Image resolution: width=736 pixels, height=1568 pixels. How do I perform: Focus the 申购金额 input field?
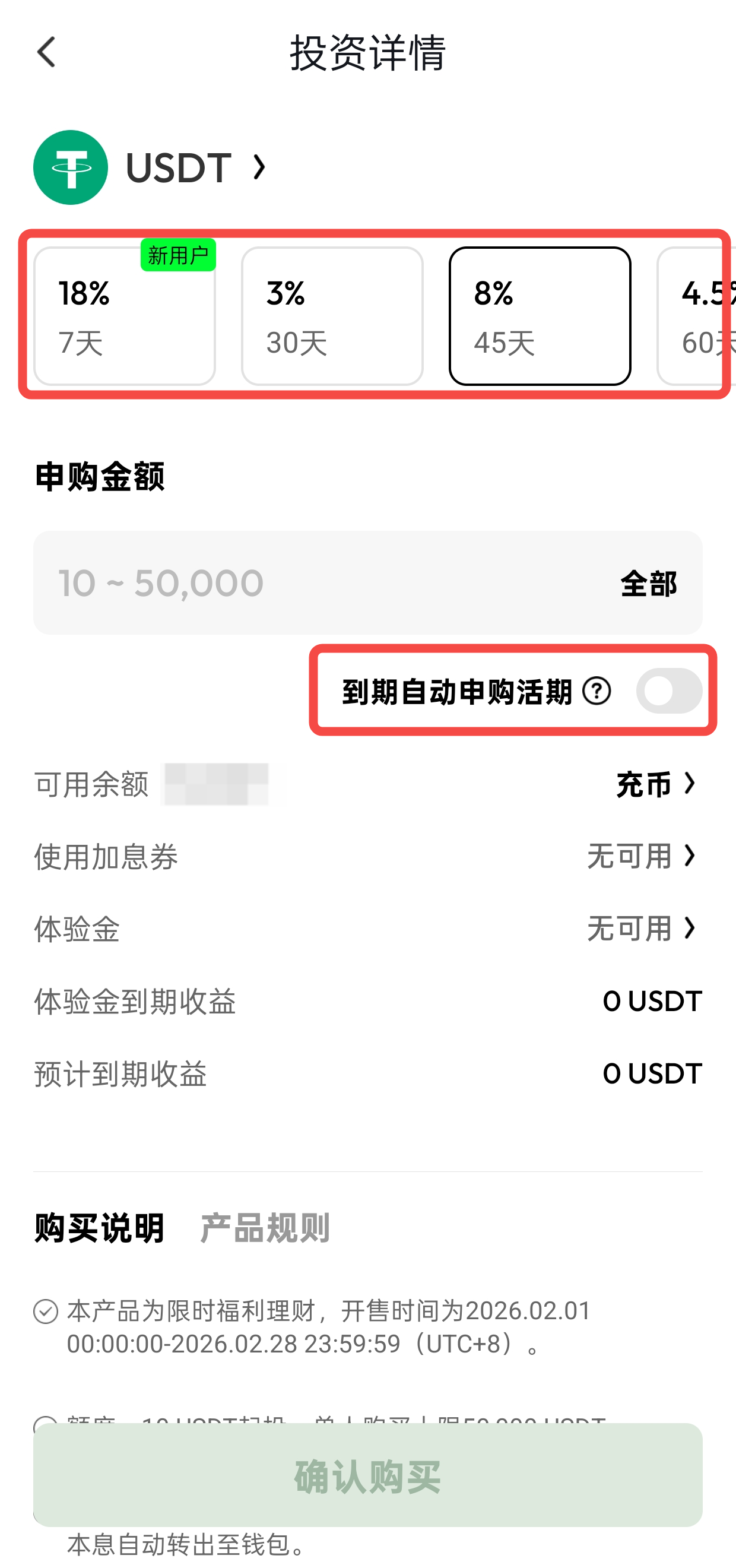pos(304,582)
